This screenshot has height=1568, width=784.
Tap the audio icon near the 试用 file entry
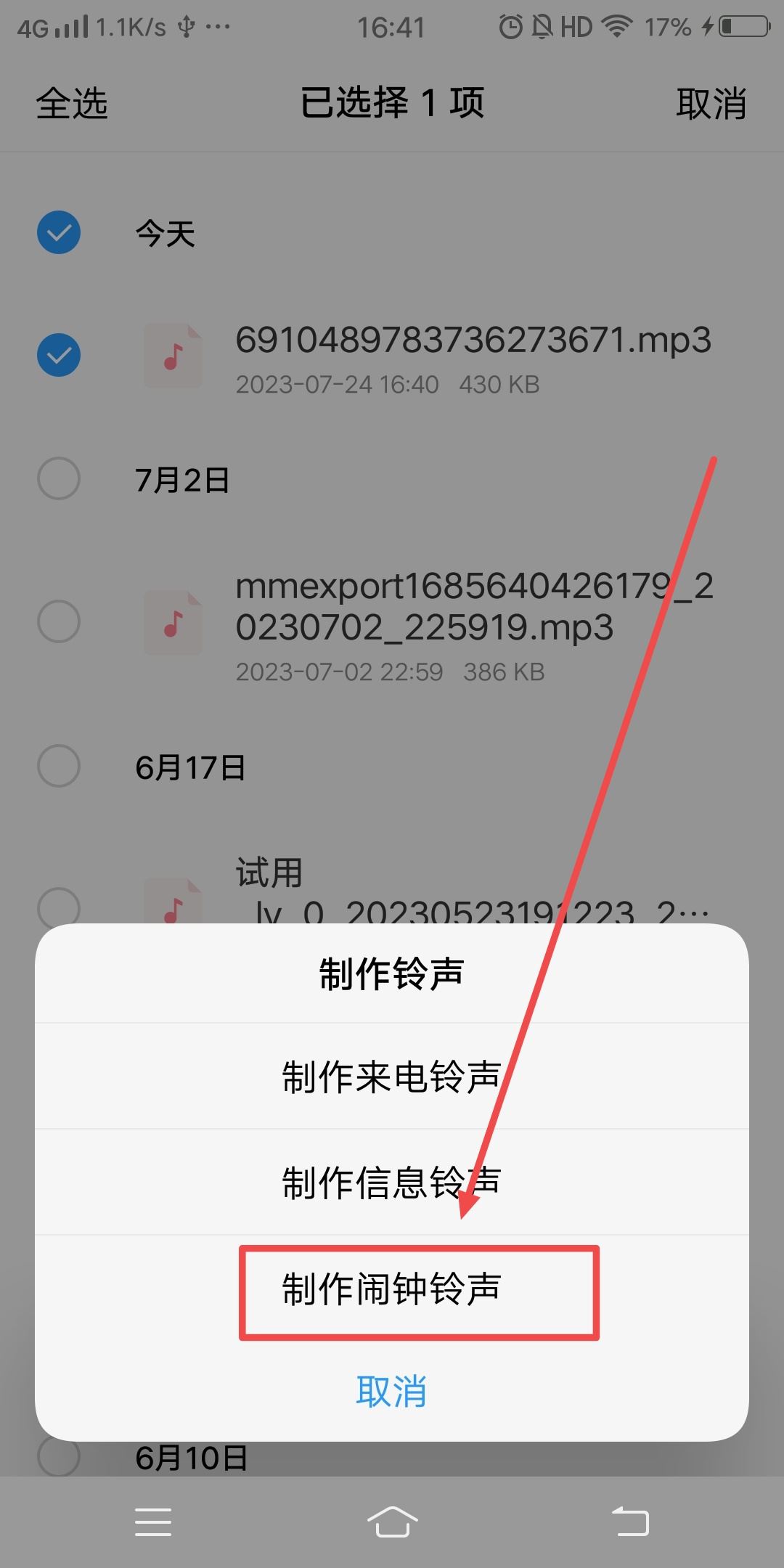pos(173,906)
